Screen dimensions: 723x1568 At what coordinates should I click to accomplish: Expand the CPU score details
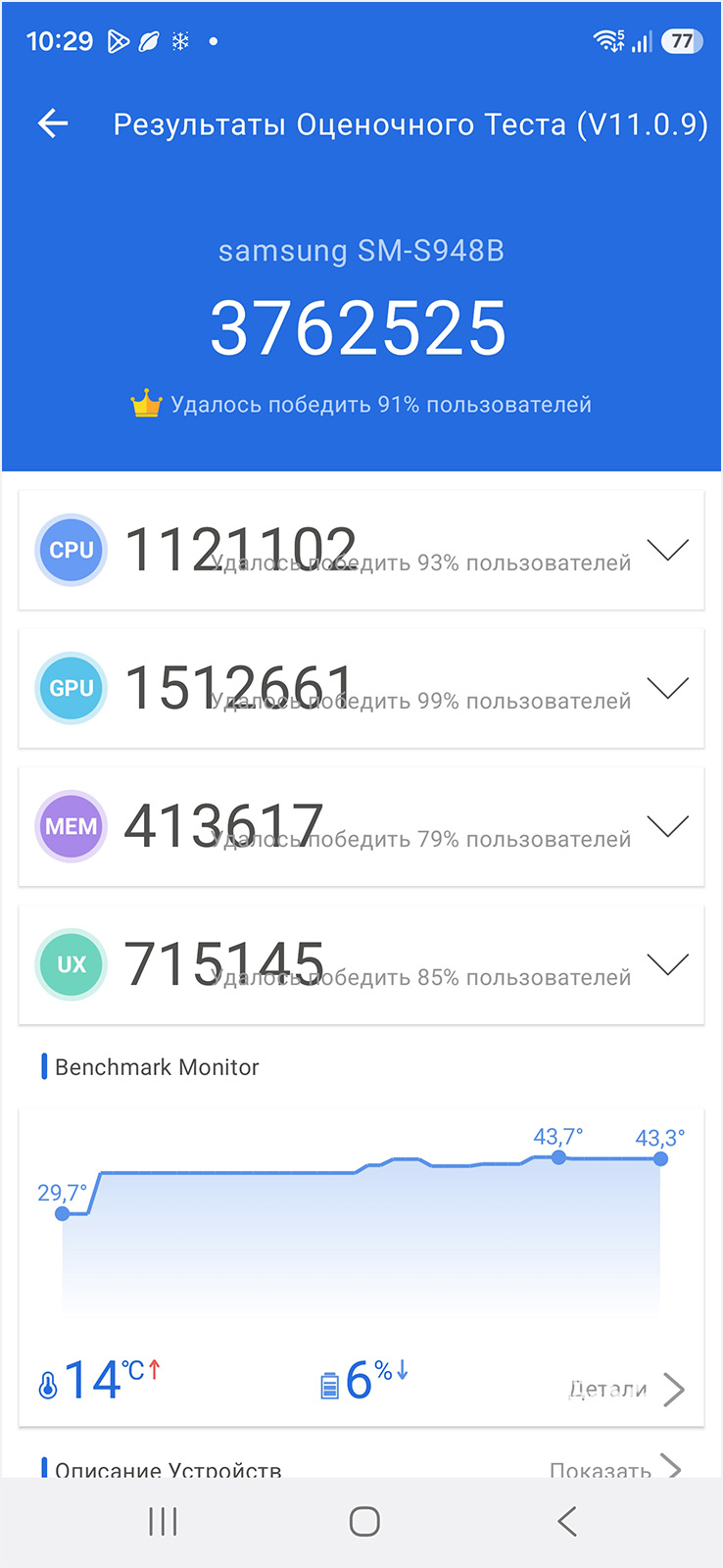coord(668,550)
